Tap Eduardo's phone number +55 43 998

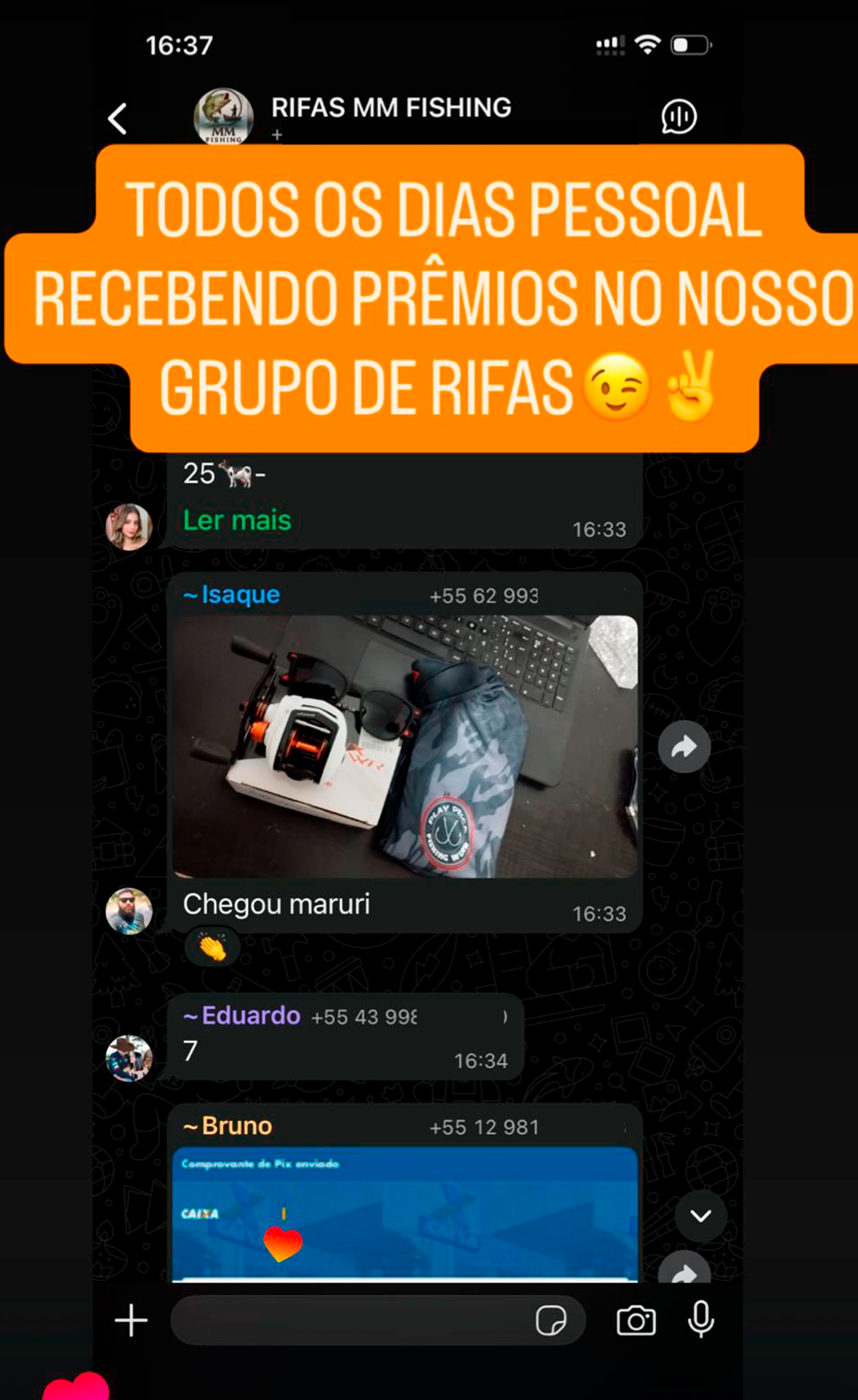pyautogui.click(x=364, y=1015)
